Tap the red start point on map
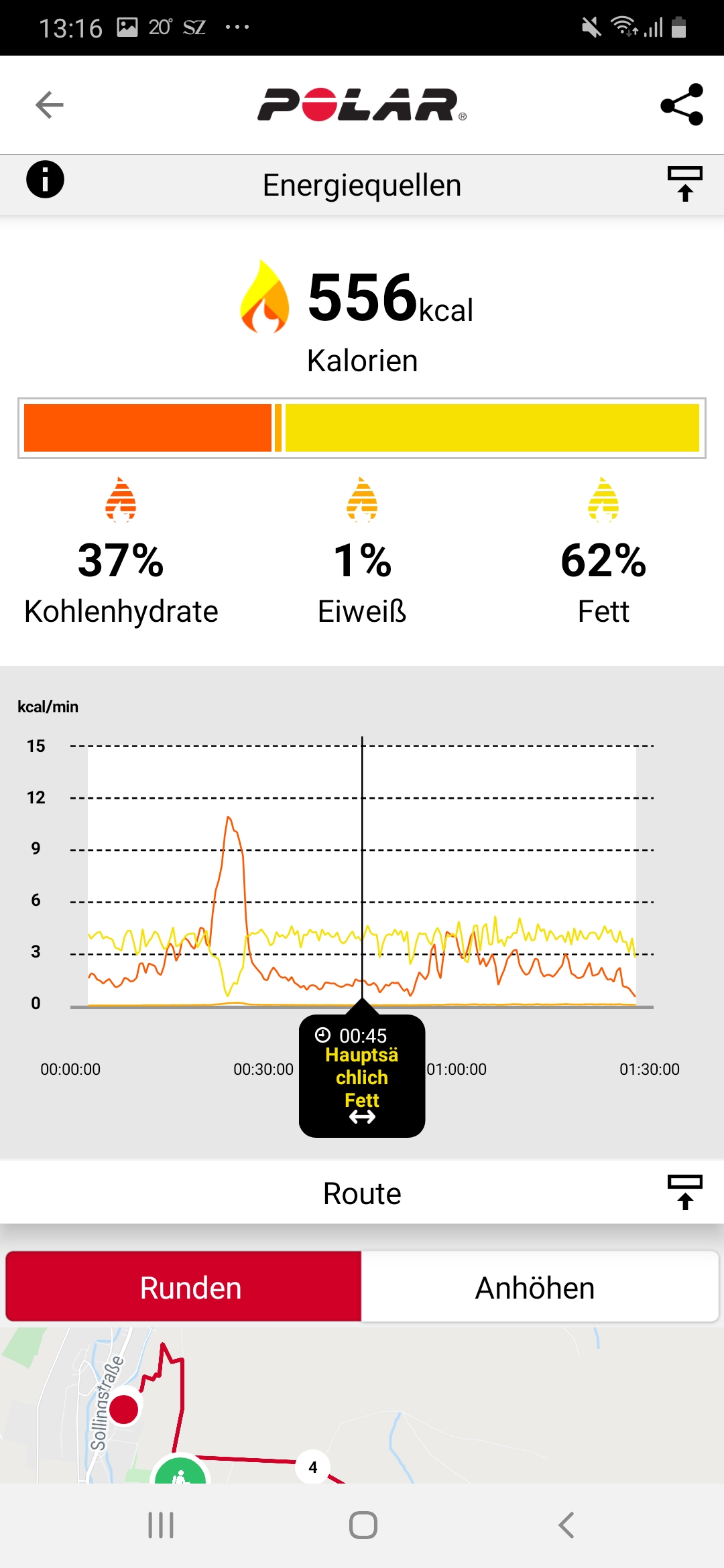The width and height of the screenshot is (724, 1568). click(123, 1409)
